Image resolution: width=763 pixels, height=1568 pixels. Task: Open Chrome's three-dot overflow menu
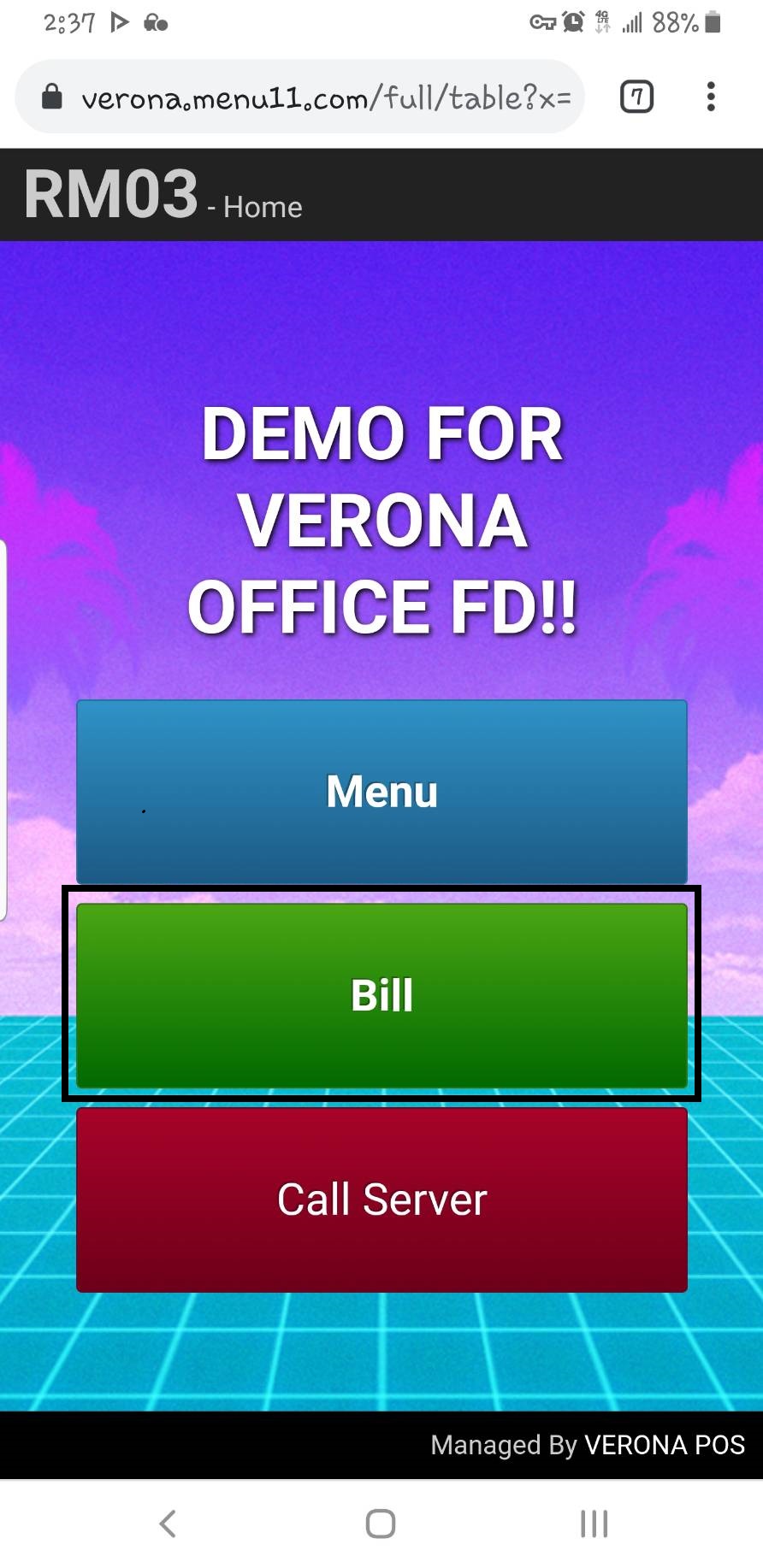click(711, 97)
